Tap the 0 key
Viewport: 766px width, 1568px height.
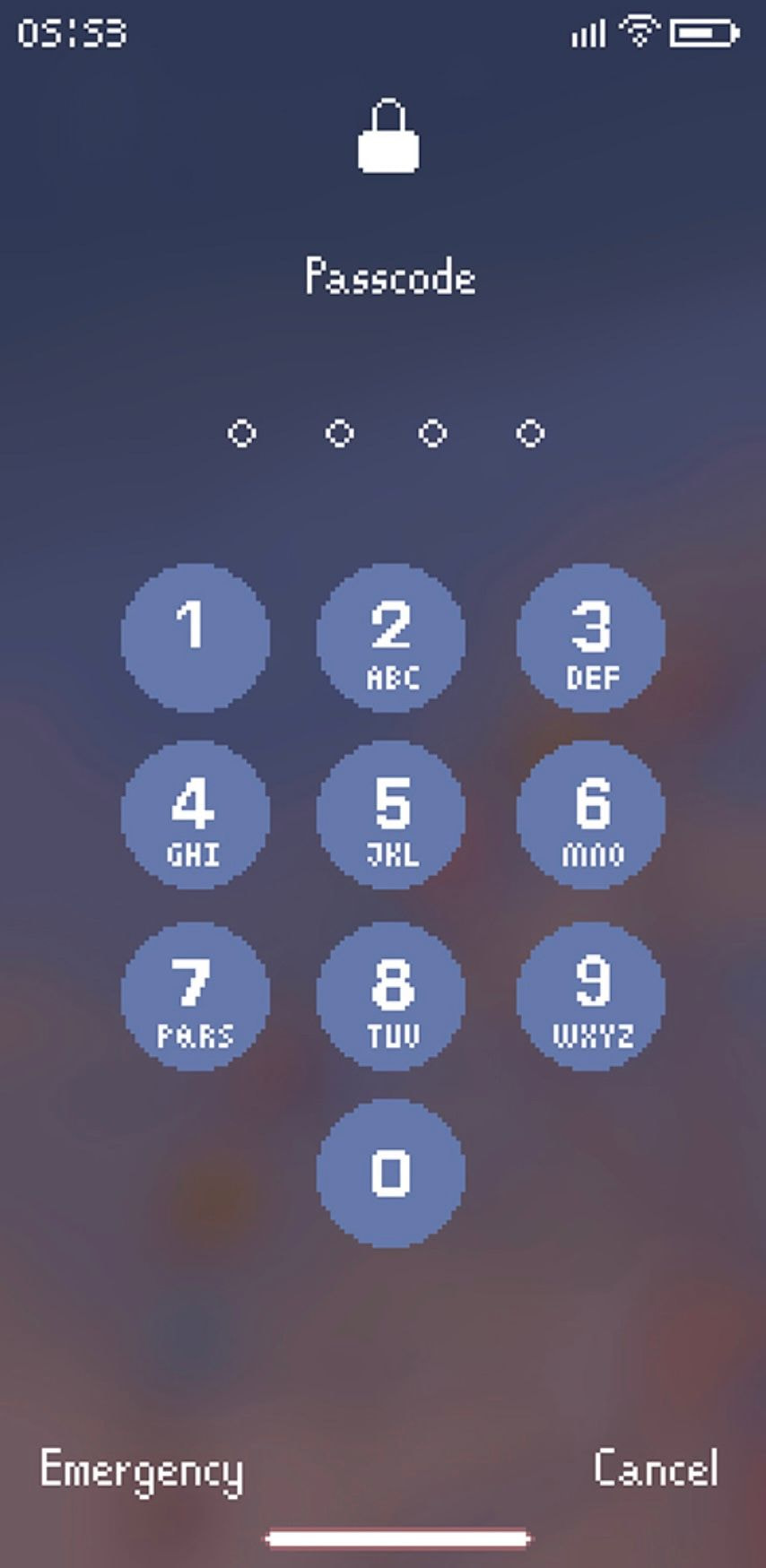[x=391, y=1173]
